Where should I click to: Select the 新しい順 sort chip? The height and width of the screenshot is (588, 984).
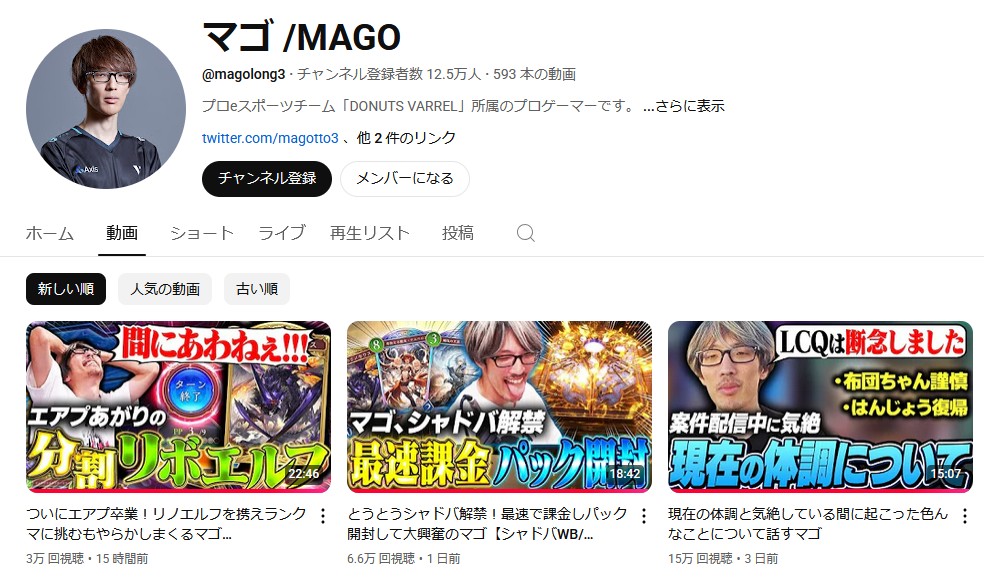pos(66,289)
